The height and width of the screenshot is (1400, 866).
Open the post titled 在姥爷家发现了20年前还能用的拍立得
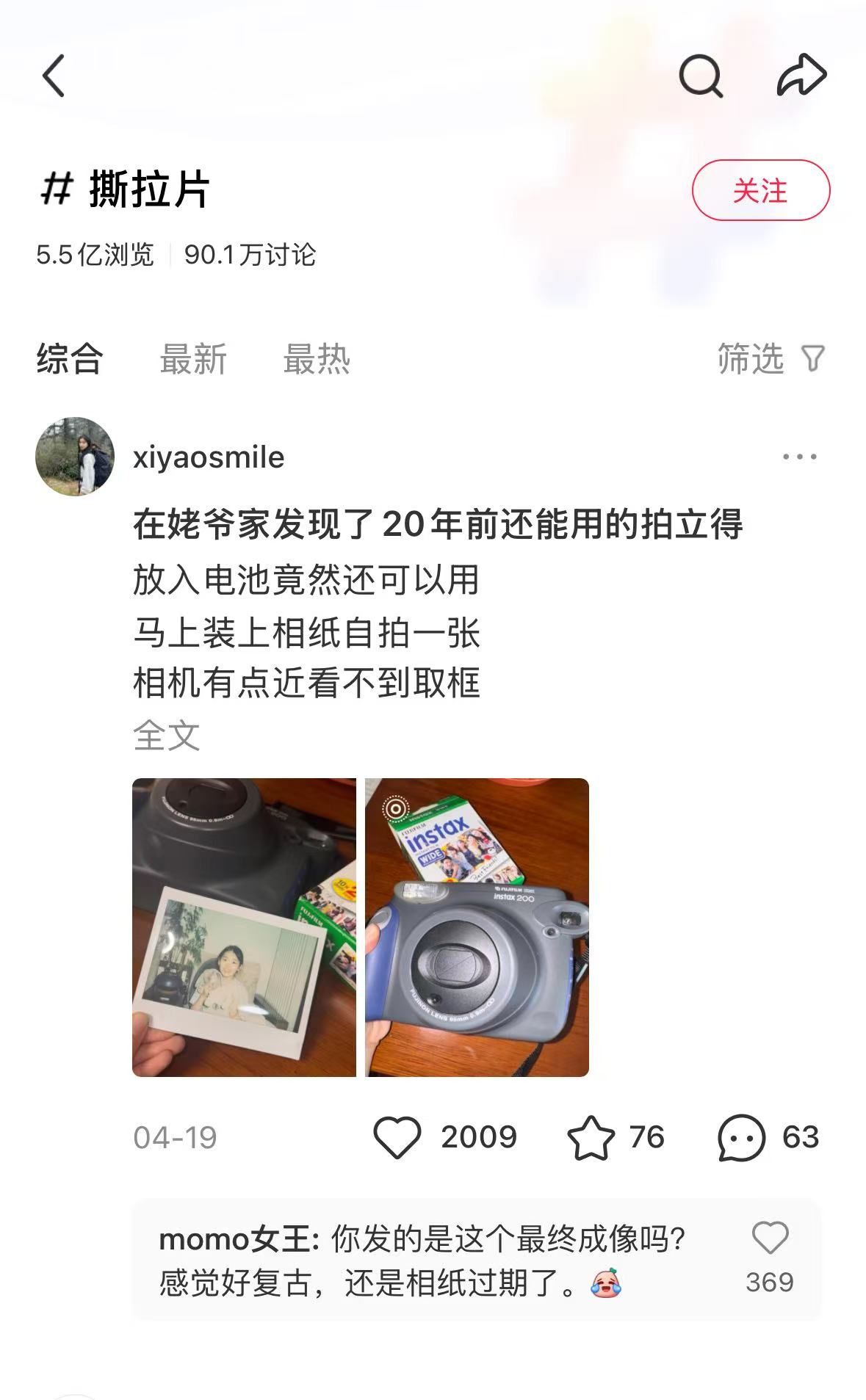[x=438, y=525]
